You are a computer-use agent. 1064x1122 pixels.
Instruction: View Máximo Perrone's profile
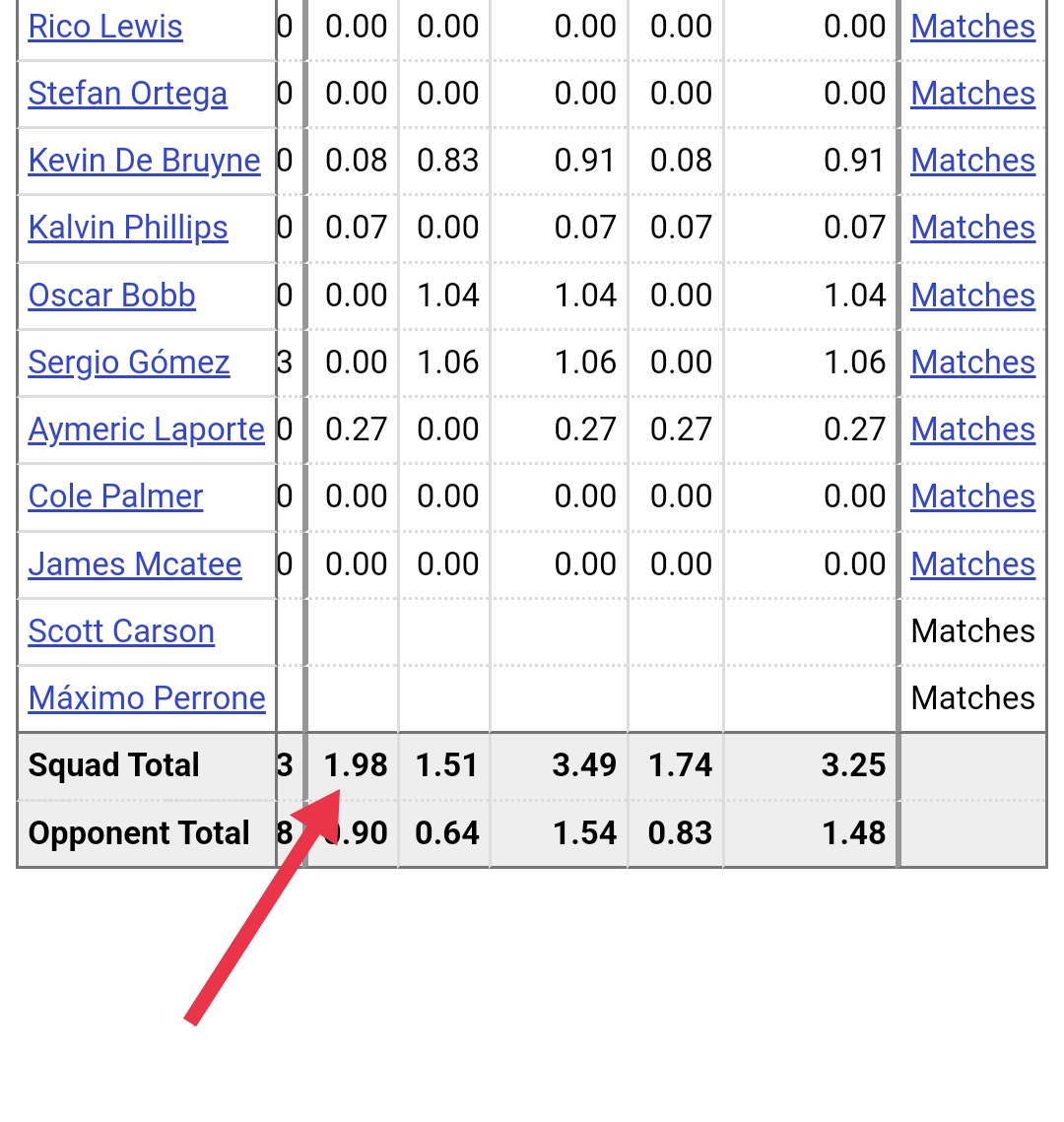(x=147, y=698)
